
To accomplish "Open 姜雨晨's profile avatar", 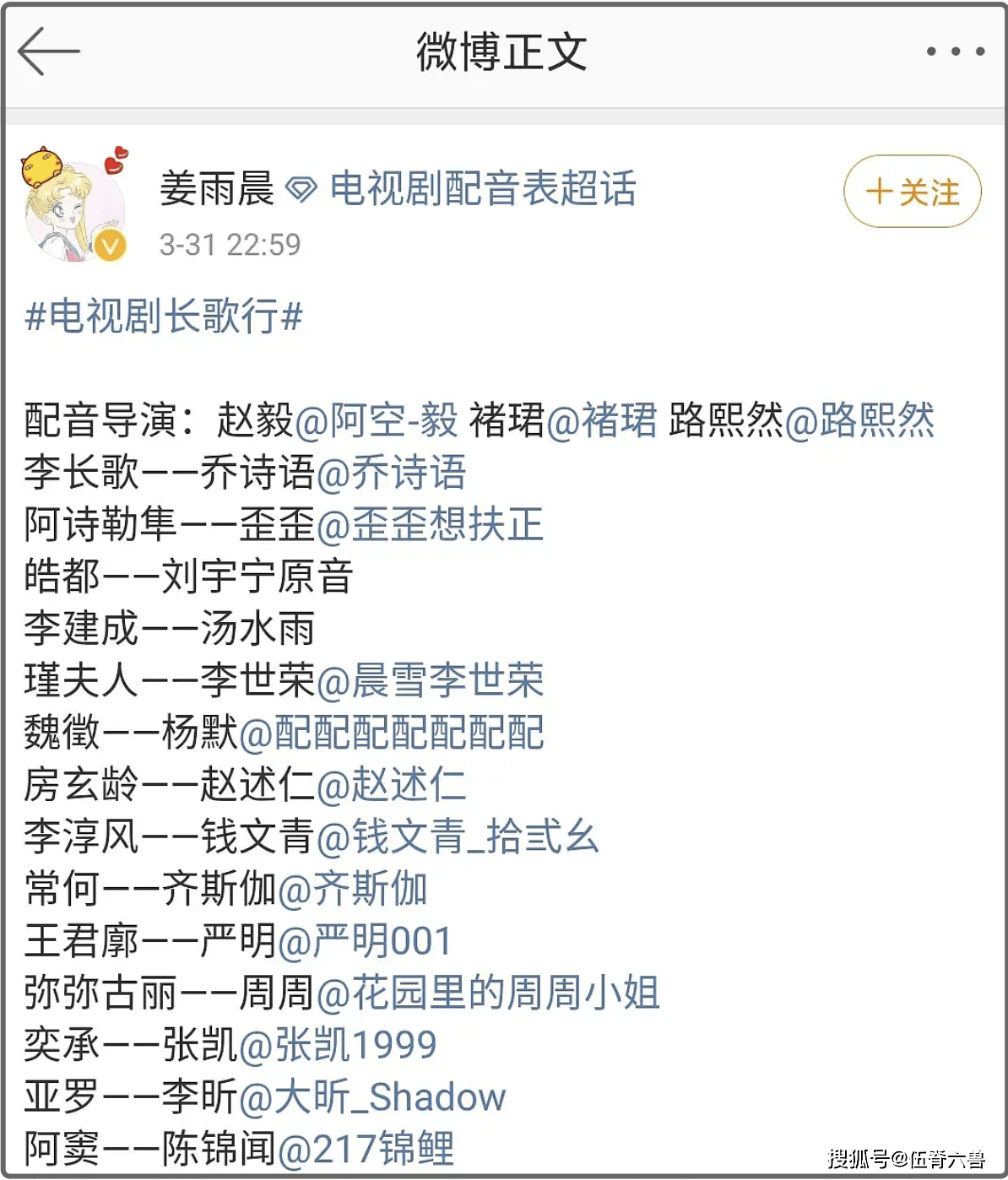I will [x=75, y=210].
